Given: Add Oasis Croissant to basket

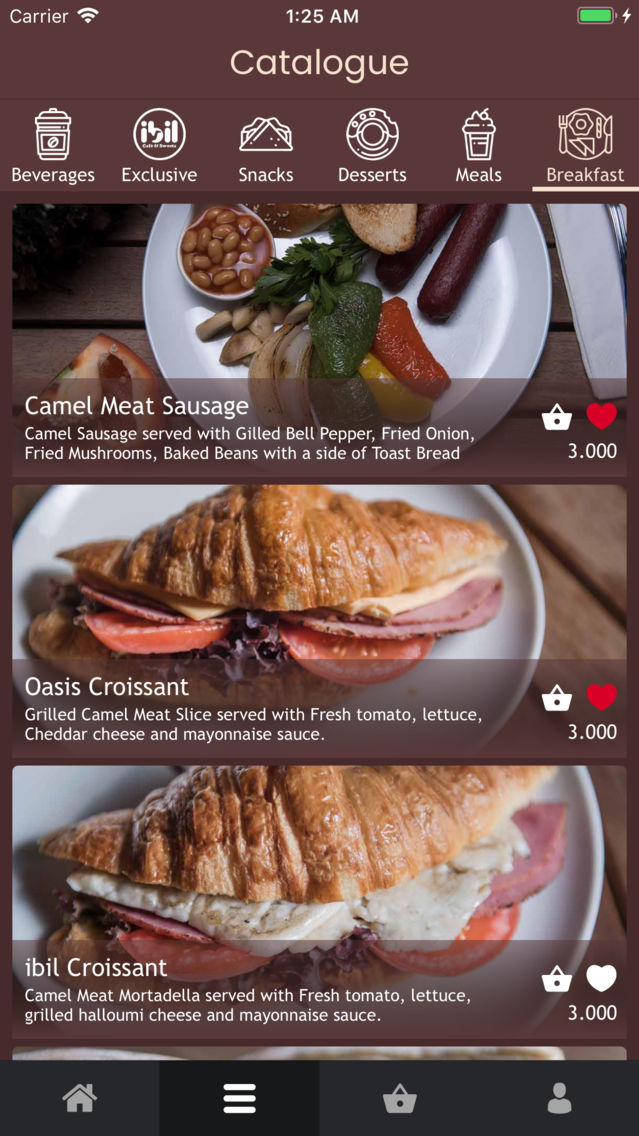Looking at the screenshot, I should (x=556, y=698).
